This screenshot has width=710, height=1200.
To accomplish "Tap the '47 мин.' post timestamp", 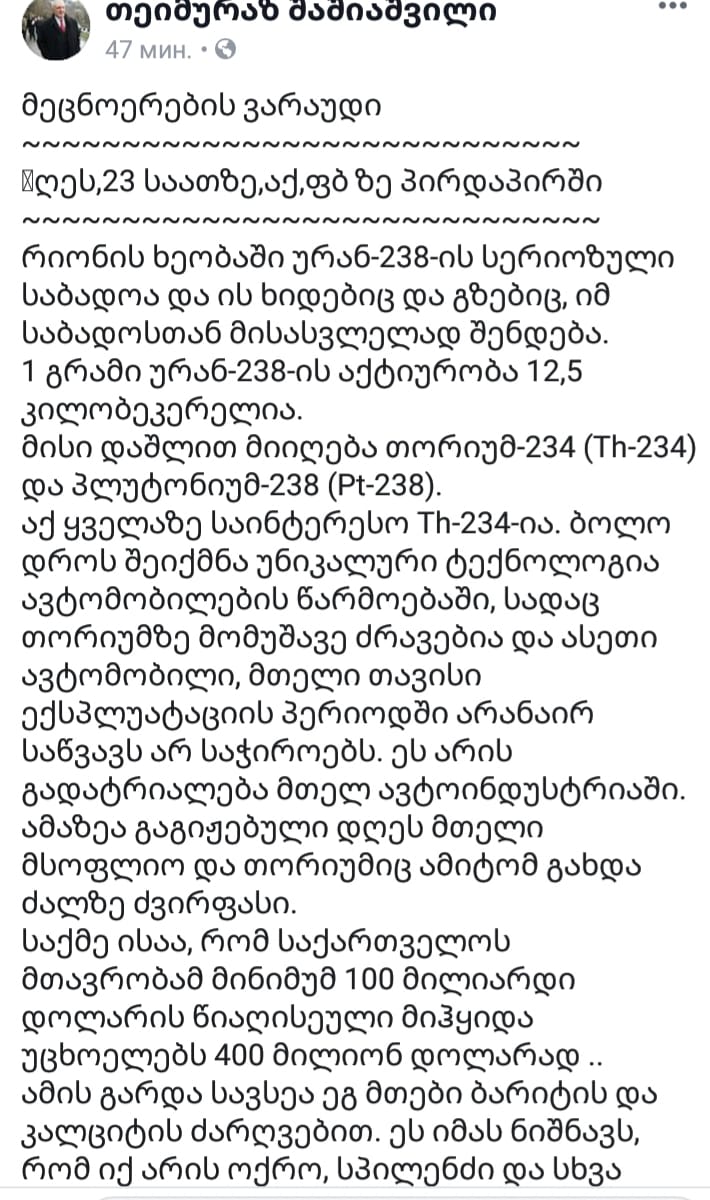I will click(148, 49).
